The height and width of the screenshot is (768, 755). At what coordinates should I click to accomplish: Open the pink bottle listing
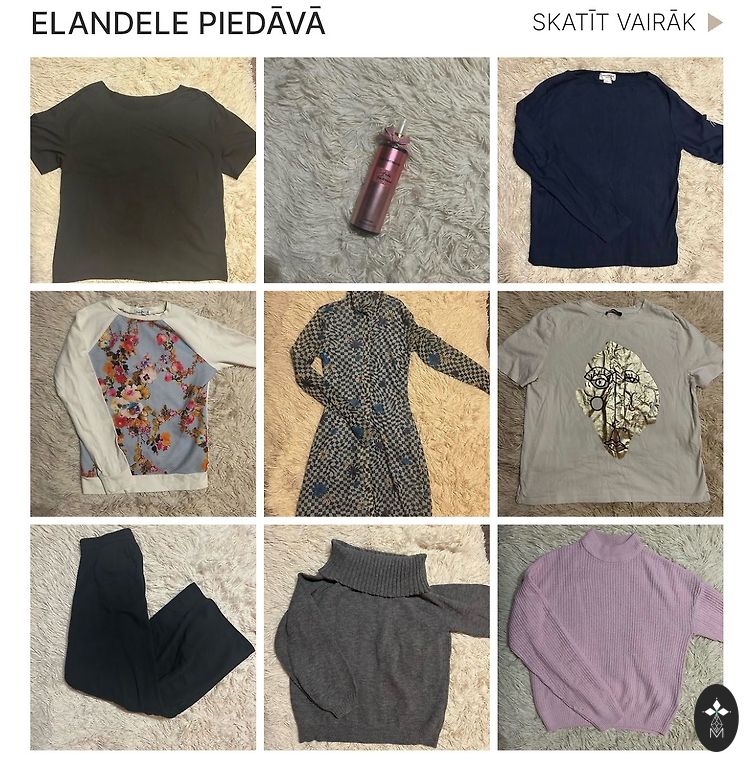377,170
